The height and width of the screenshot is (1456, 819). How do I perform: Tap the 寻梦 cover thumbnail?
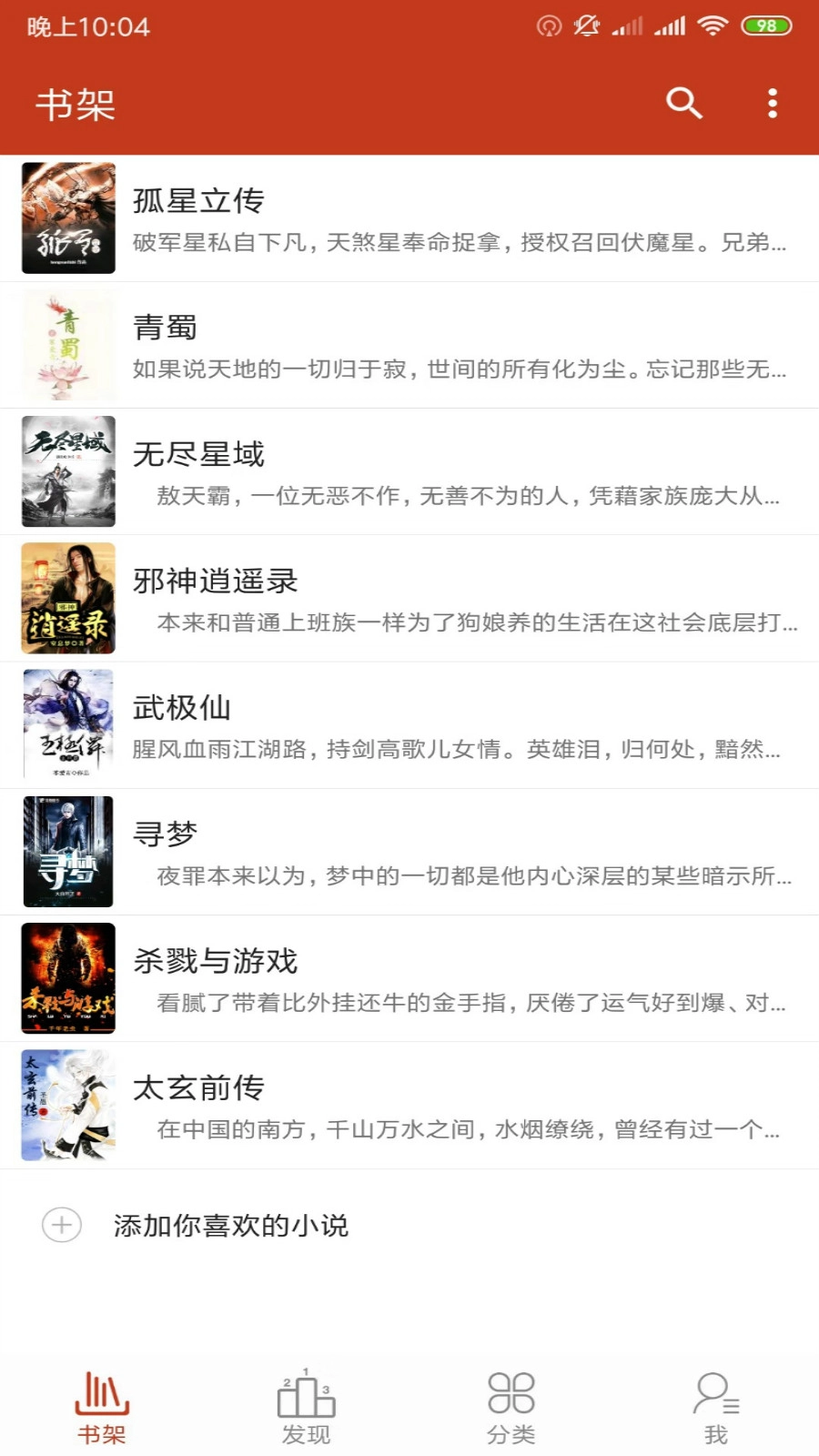[x=67, y=851]
